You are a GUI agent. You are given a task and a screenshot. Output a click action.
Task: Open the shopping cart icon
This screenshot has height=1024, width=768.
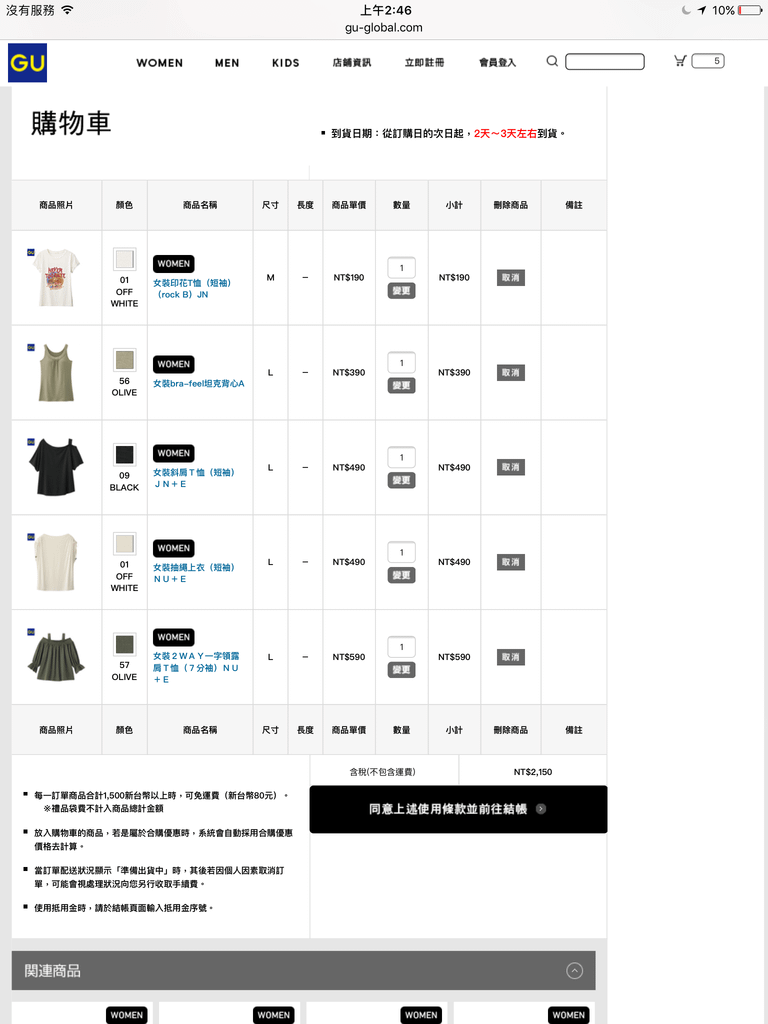680,62
